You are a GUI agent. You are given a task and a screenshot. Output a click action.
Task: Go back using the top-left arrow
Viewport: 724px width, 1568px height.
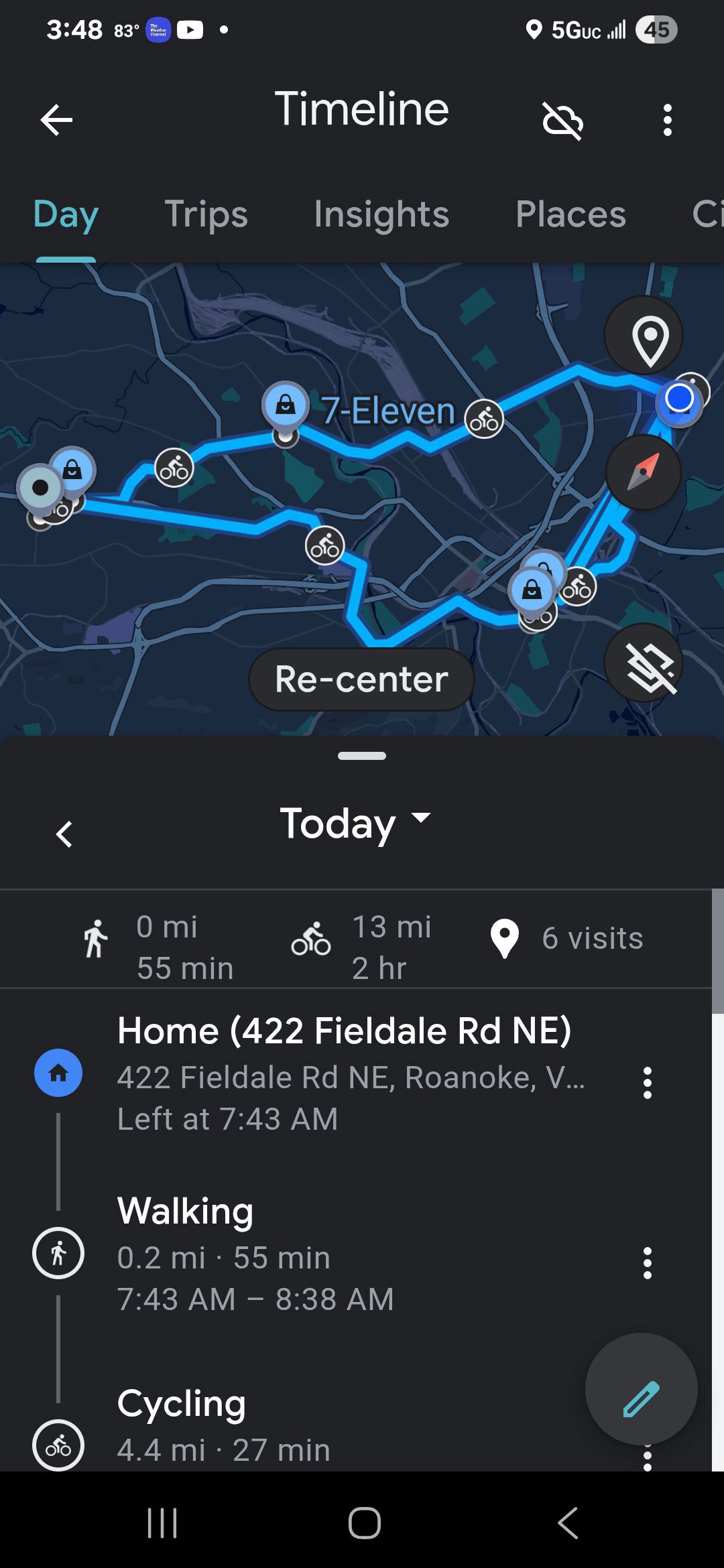(x=56, y=120)
